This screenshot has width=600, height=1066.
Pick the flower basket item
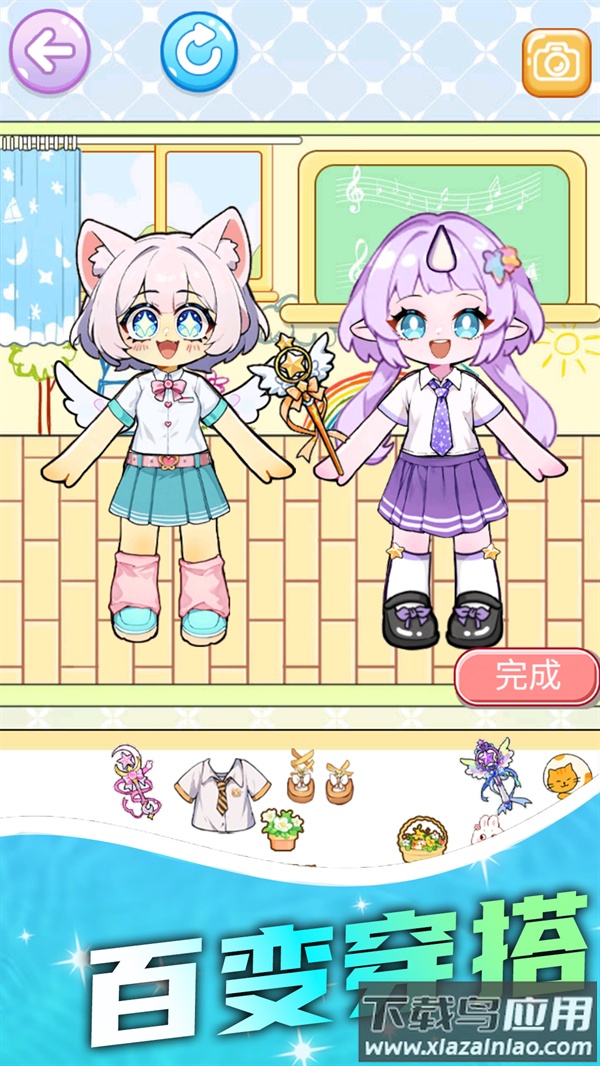tap(422, 838)
